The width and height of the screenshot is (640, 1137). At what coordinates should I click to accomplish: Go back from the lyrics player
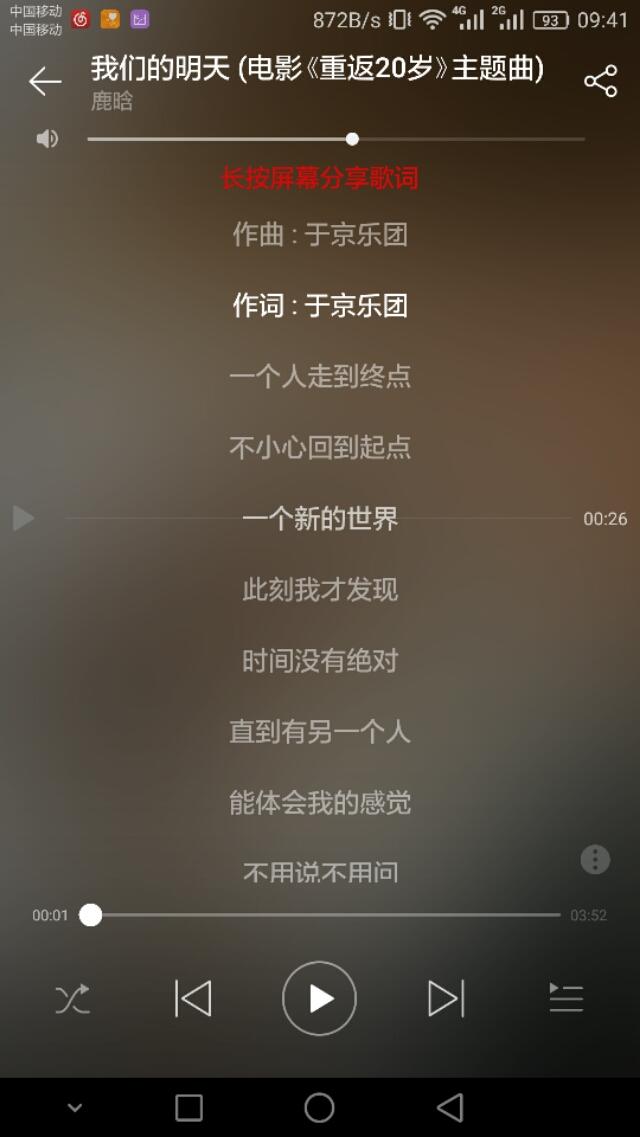click(45, 82)
